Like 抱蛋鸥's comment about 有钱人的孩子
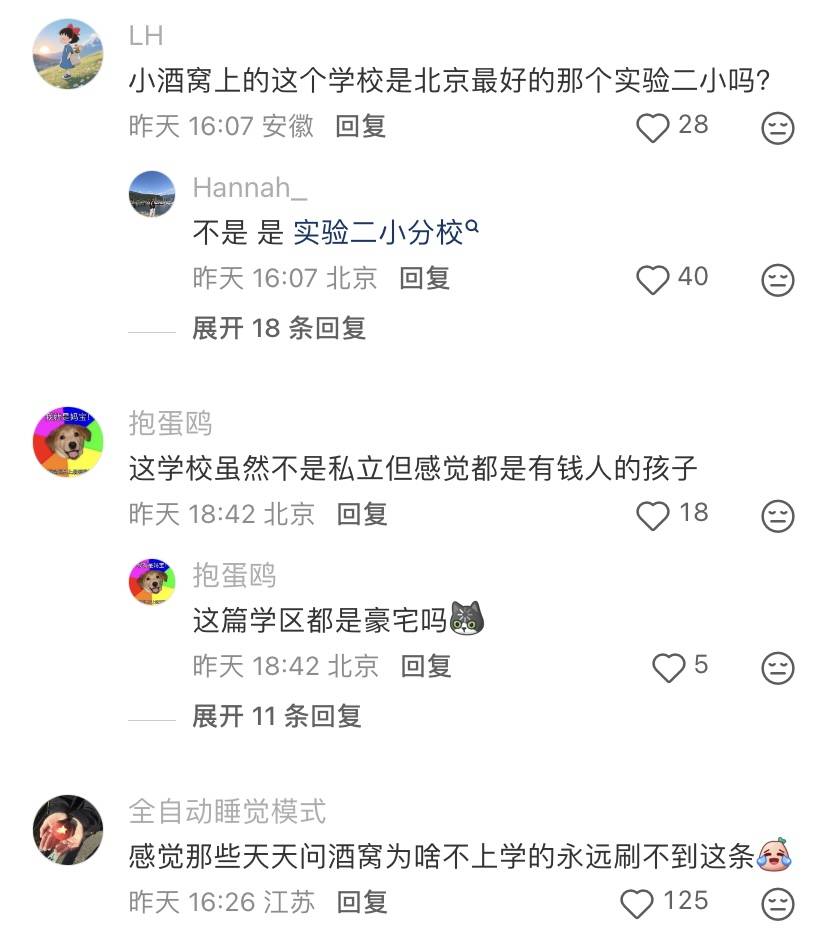Image resolution: width=828 pixels, height=937 pixels. click(653, 515)
